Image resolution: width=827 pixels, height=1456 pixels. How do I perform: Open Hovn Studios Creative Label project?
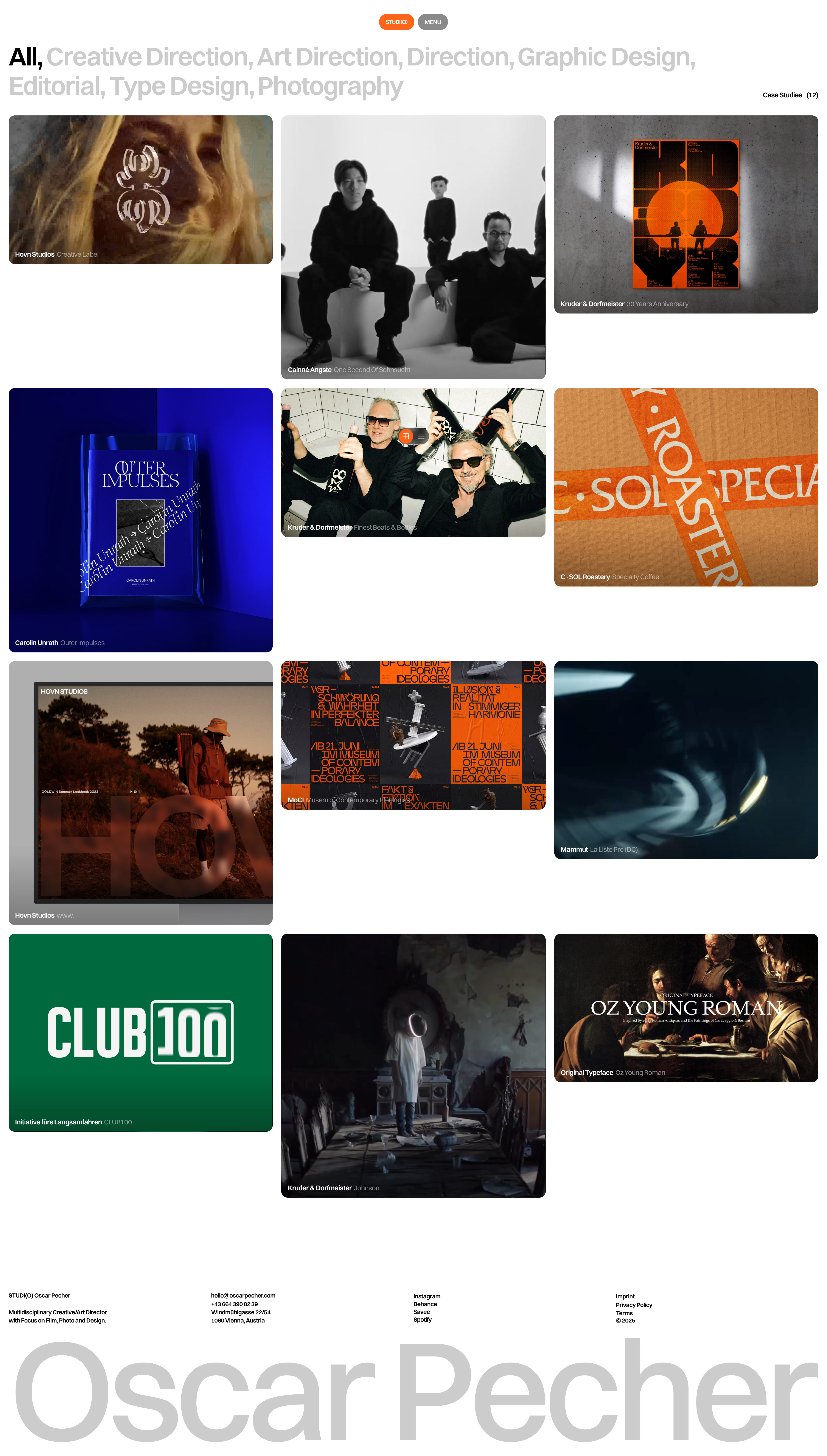click(140, 190)
